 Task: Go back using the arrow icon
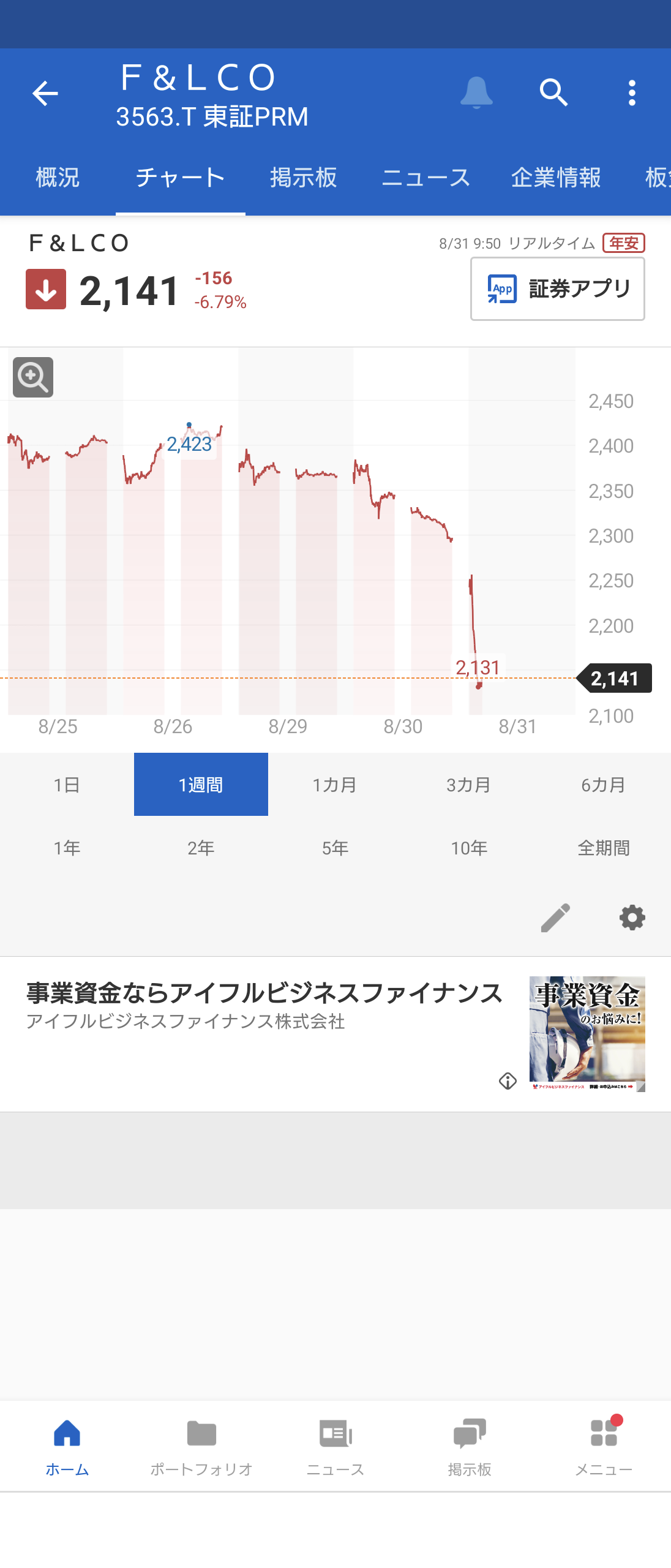point(45,94)
